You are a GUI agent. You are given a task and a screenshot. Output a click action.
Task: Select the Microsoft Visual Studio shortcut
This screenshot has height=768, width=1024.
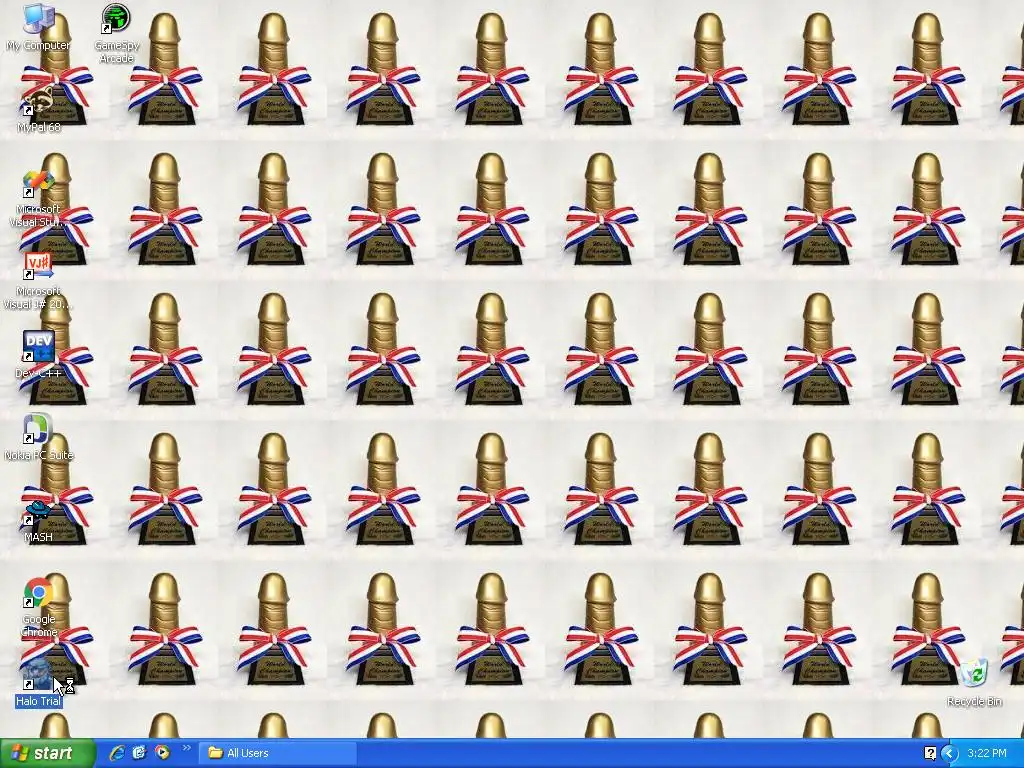click(38, 185)
